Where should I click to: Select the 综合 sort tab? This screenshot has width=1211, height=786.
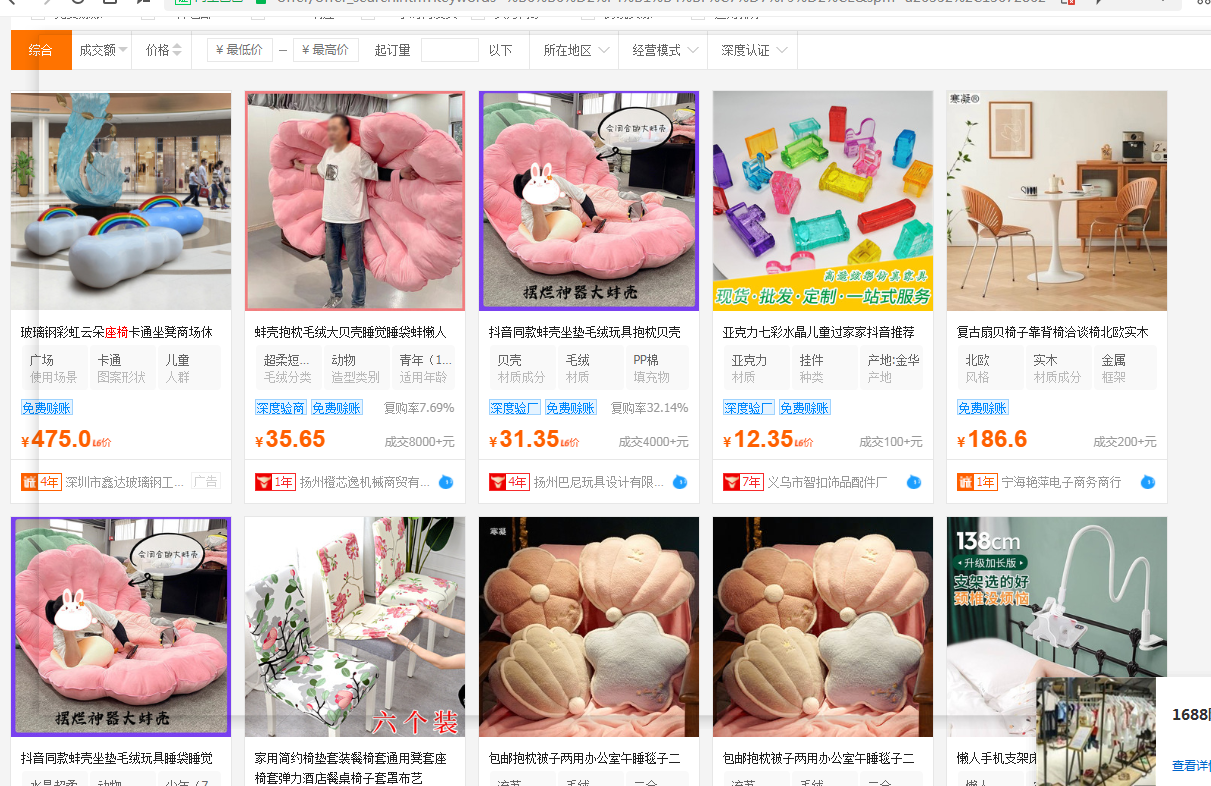click(x=41, y=50)
